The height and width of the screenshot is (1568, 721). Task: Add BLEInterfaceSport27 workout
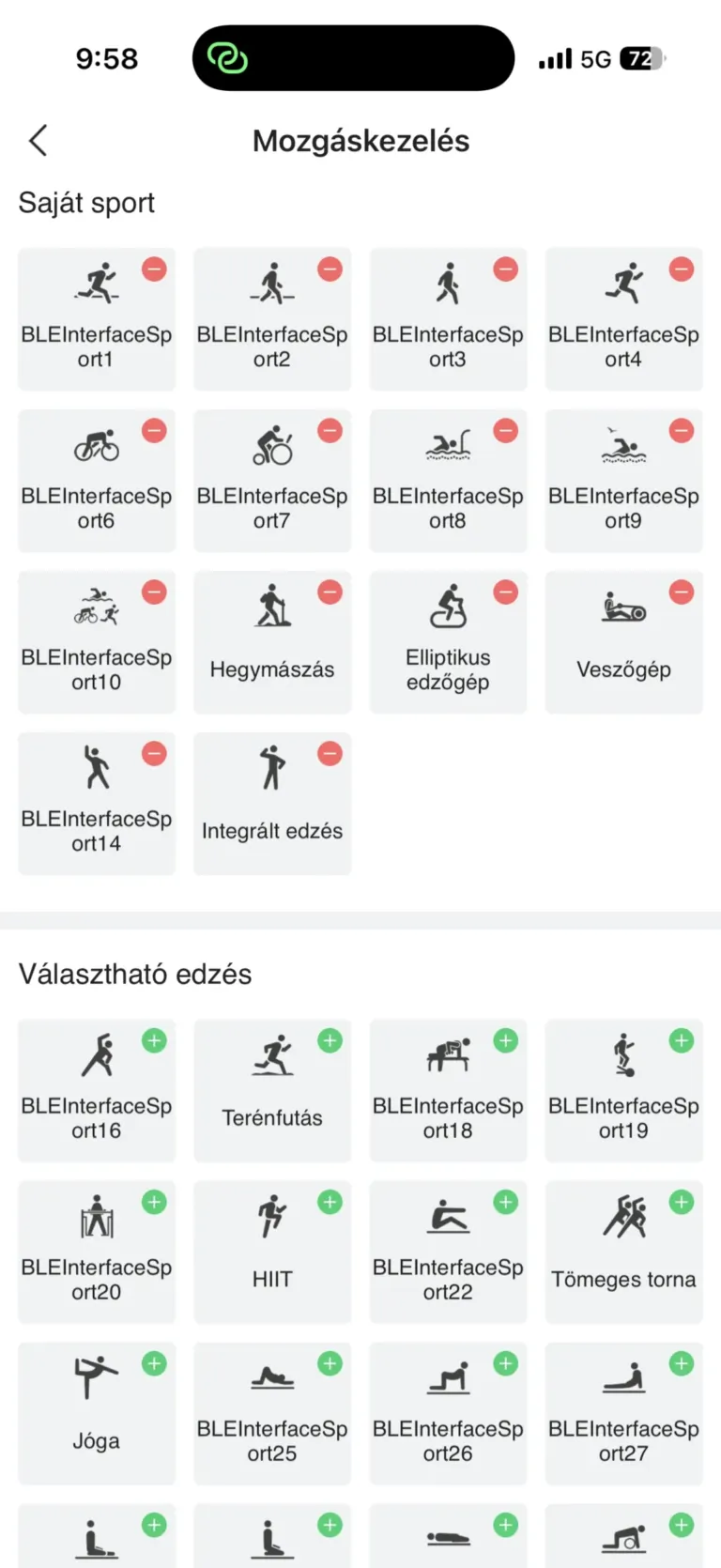click(x=682, y=1363)
